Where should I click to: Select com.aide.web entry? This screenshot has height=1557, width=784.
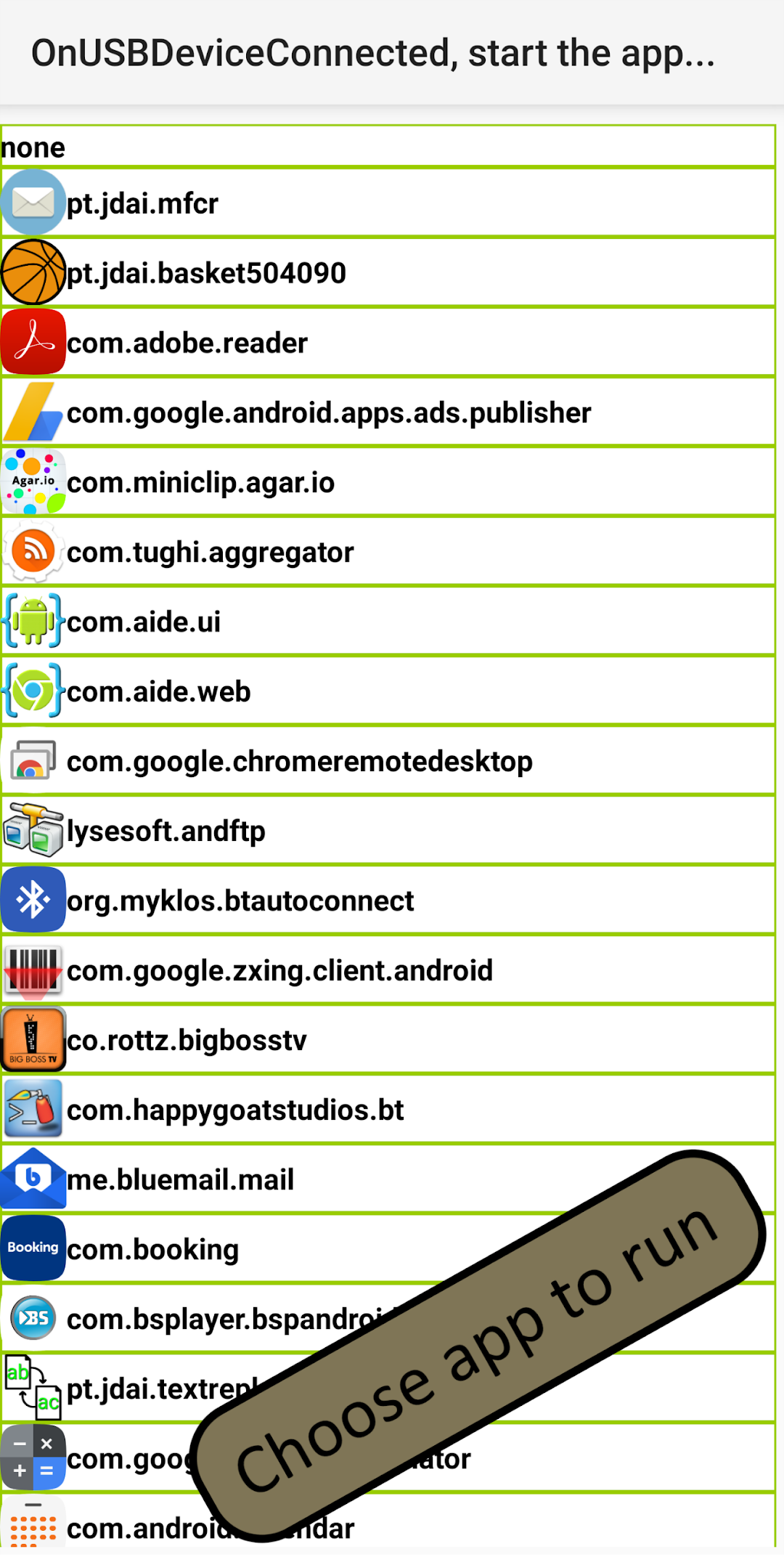pyautogui.click(x=388, y=691)
